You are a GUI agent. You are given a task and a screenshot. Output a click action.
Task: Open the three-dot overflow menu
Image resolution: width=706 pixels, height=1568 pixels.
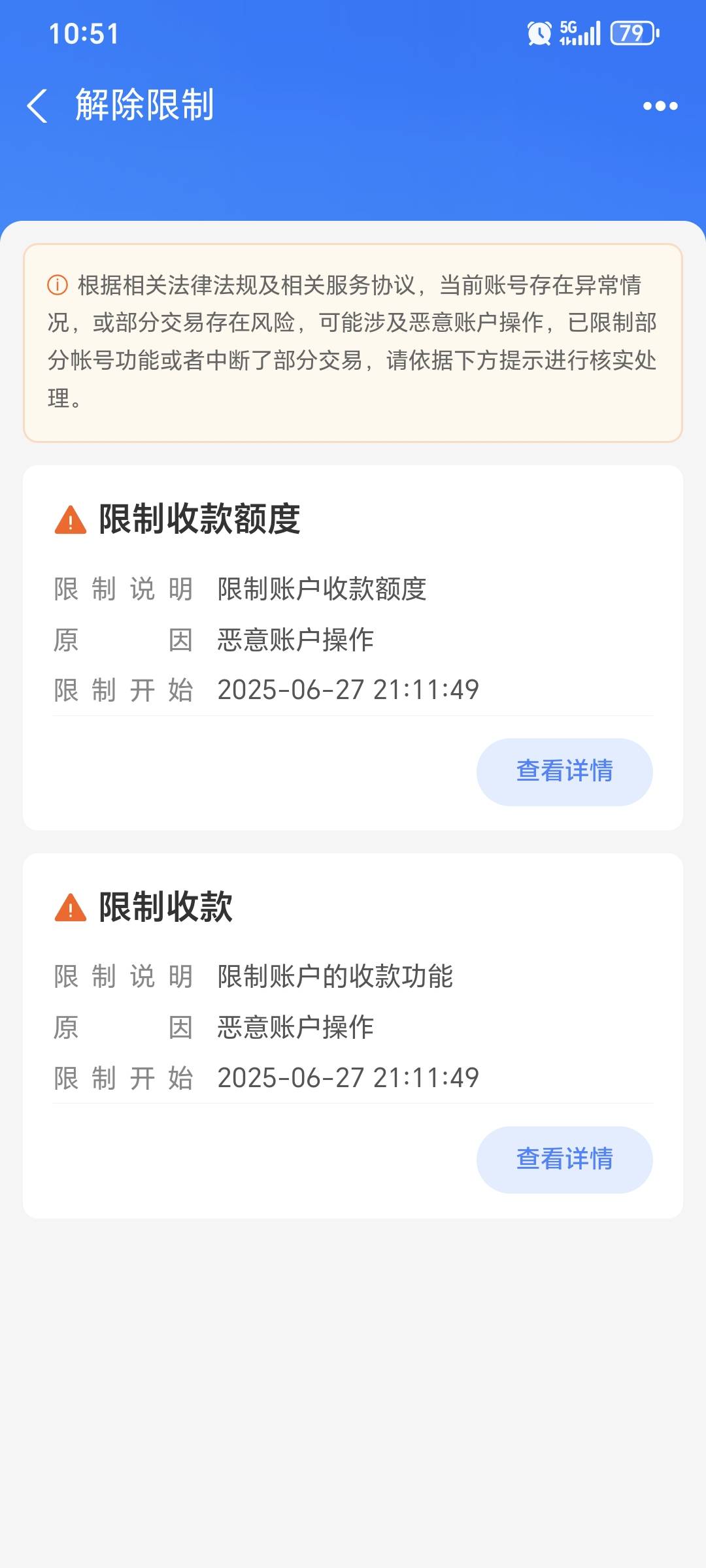click(660, 106)
